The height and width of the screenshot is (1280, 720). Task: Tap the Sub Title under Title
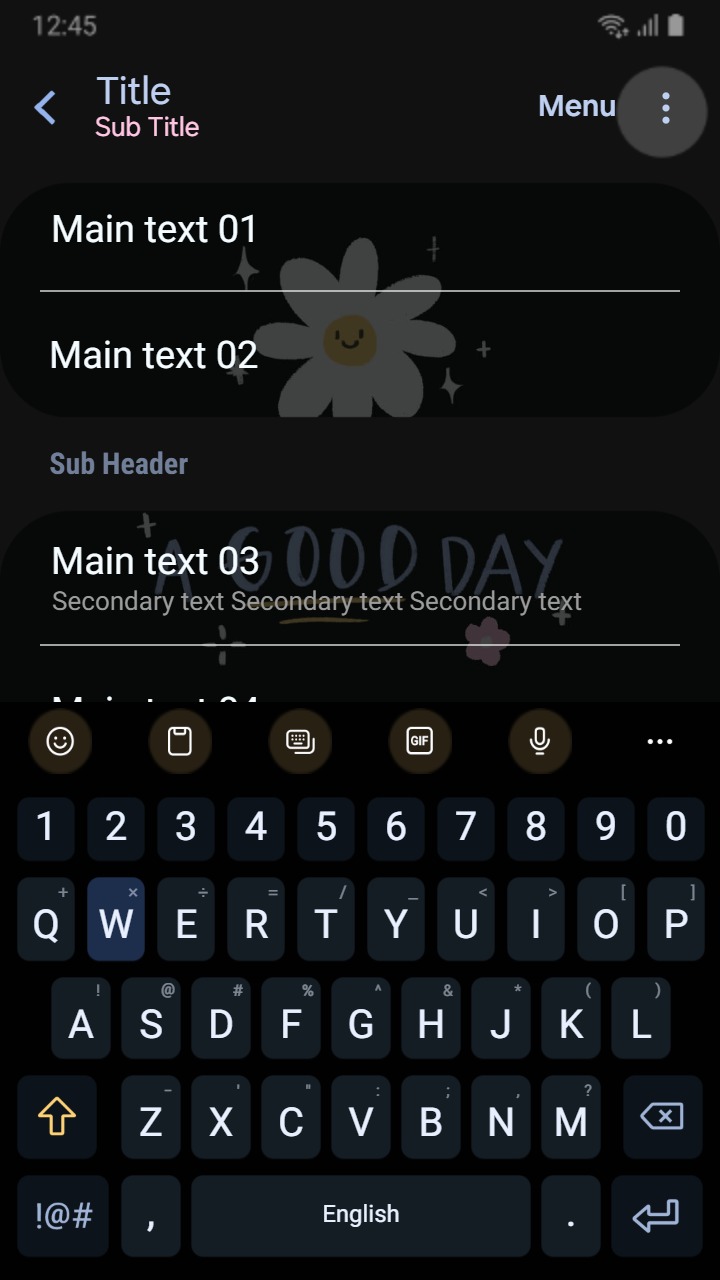[146, 127]
